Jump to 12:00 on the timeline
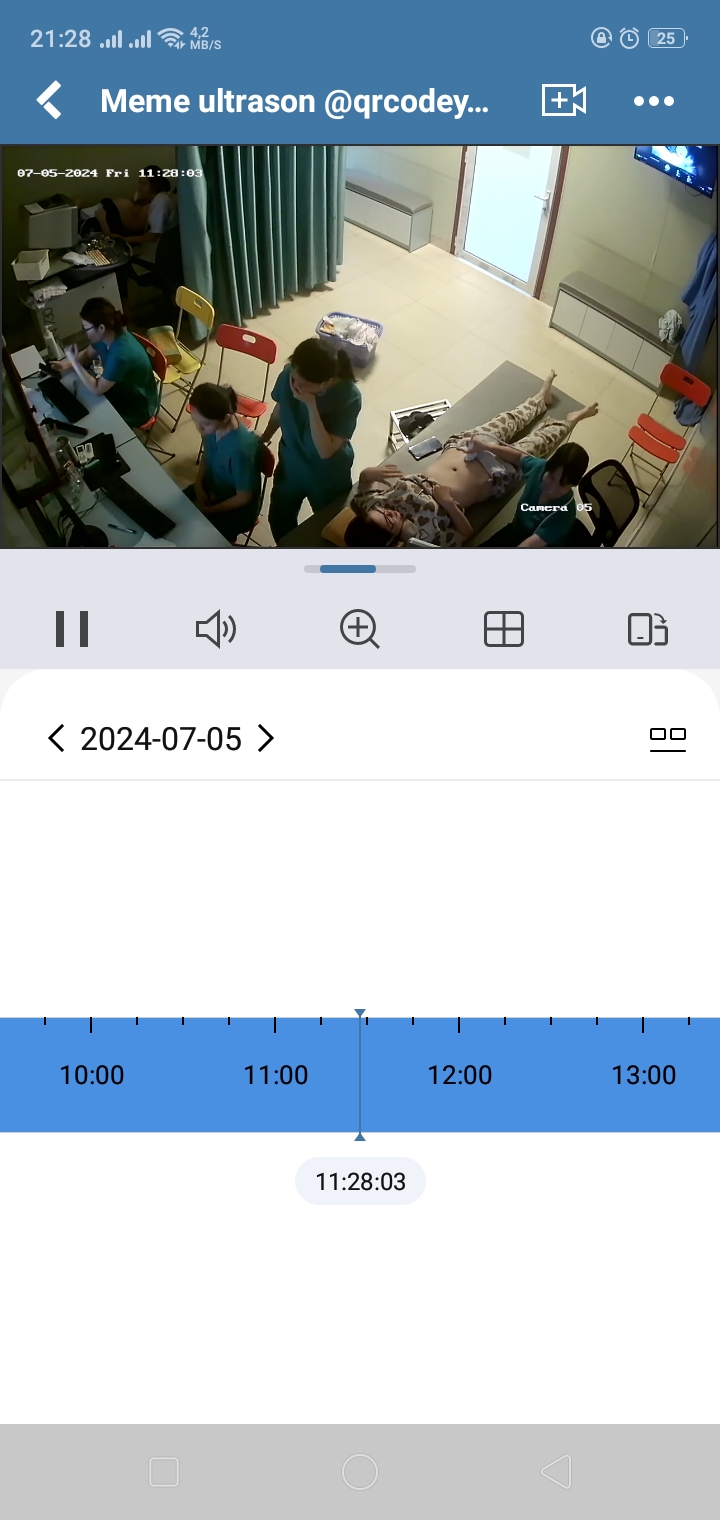 pos(460,1075)
